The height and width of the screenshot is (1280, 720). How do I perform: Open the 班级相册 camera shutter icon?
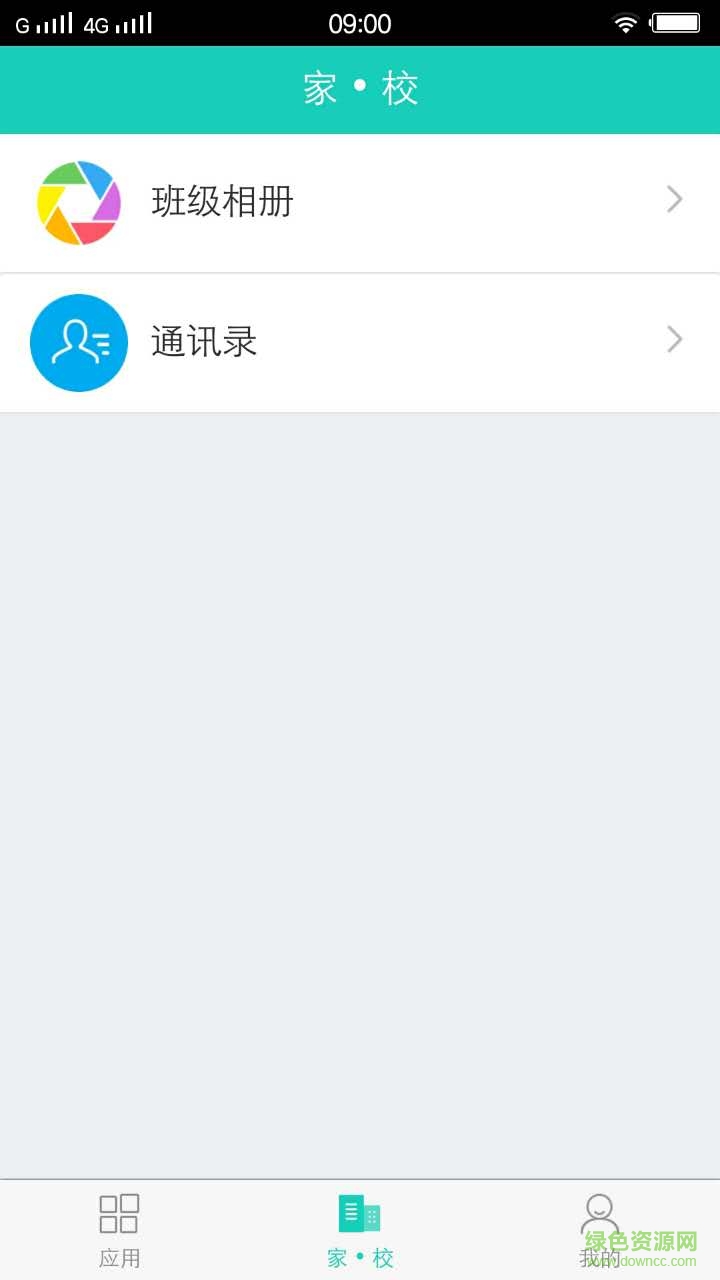pos(79,202)
